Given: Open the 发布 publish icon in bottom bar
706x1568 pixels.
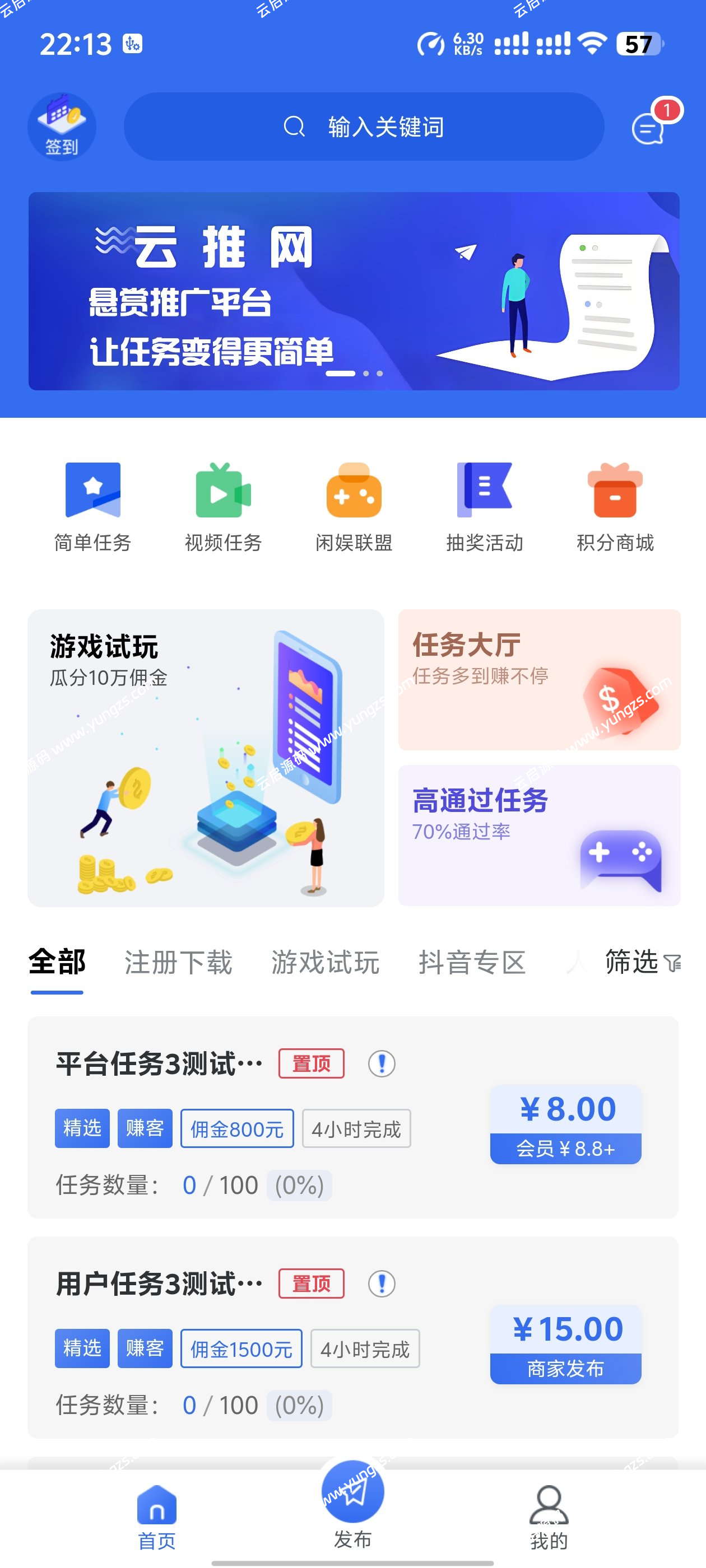Looking at the screenshot, I should pyautogui.click(x=352, y=1494).
